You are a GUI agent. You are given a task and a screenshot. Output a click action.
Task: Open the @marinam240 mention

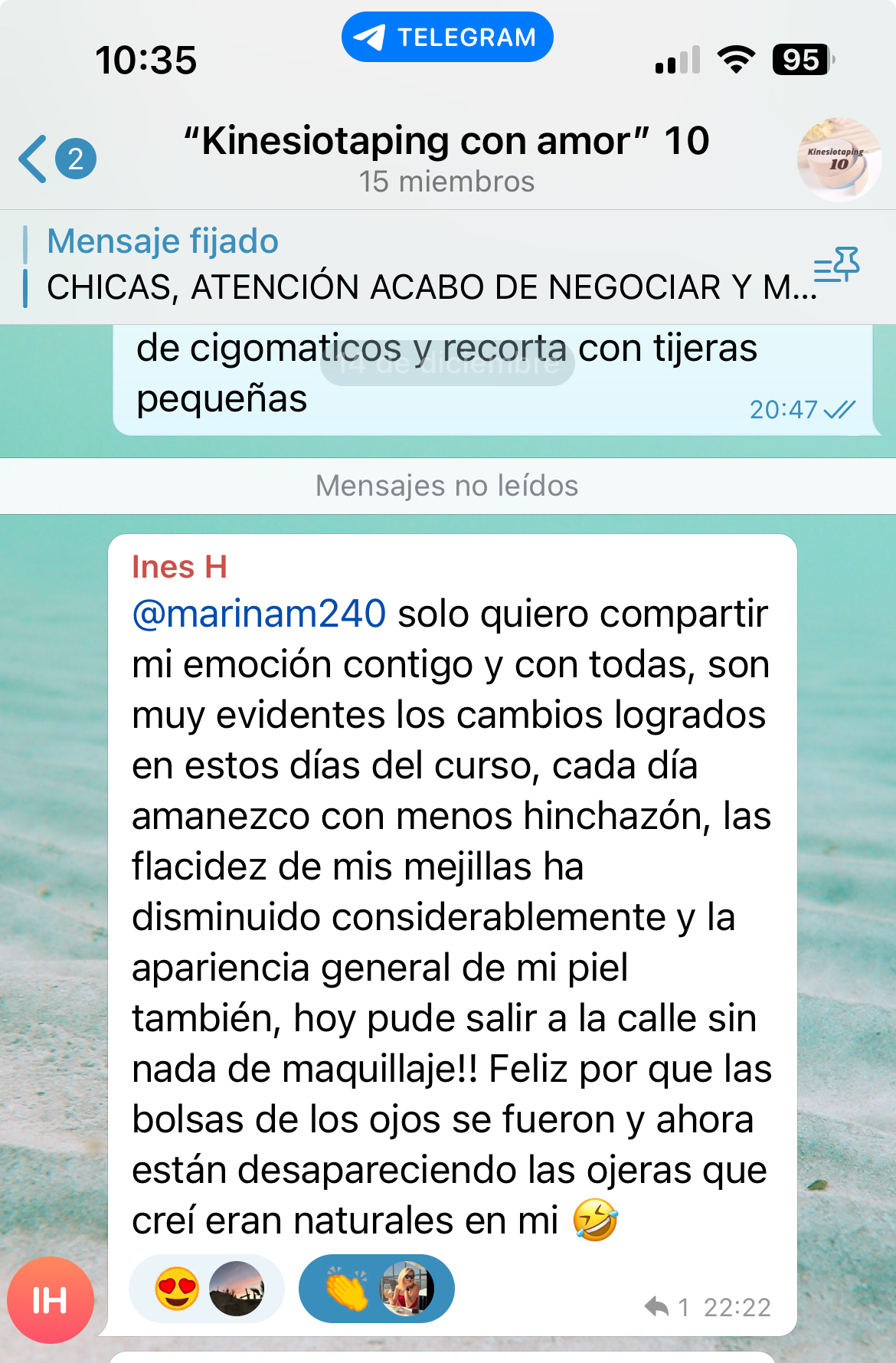(x=259, y=614)
